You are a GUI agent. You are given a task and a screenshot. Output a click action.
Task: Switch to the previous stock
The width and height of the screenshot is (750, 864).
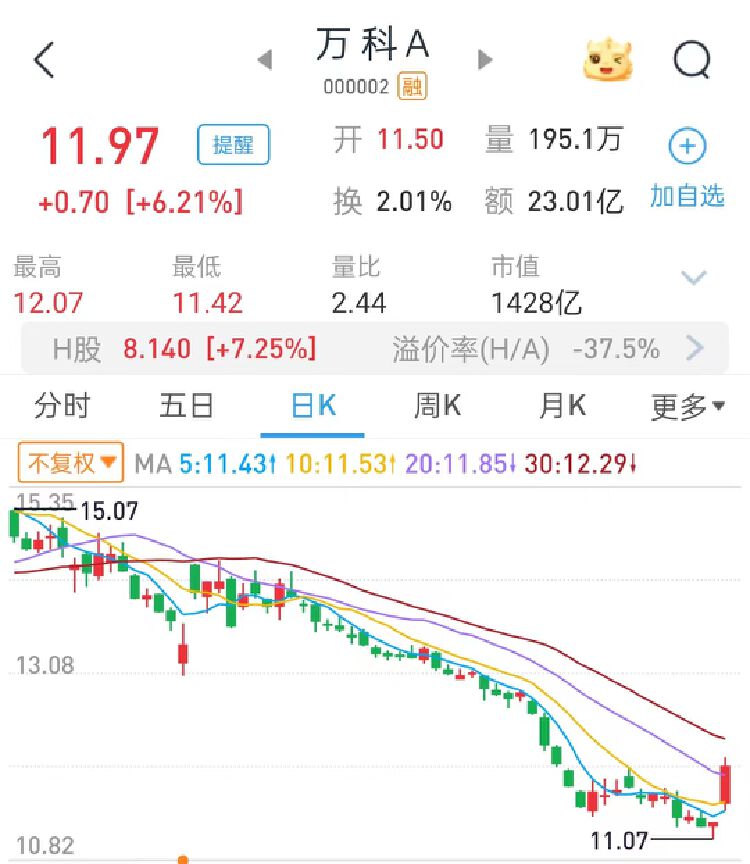pyautogui.click(x=265, y=60)
